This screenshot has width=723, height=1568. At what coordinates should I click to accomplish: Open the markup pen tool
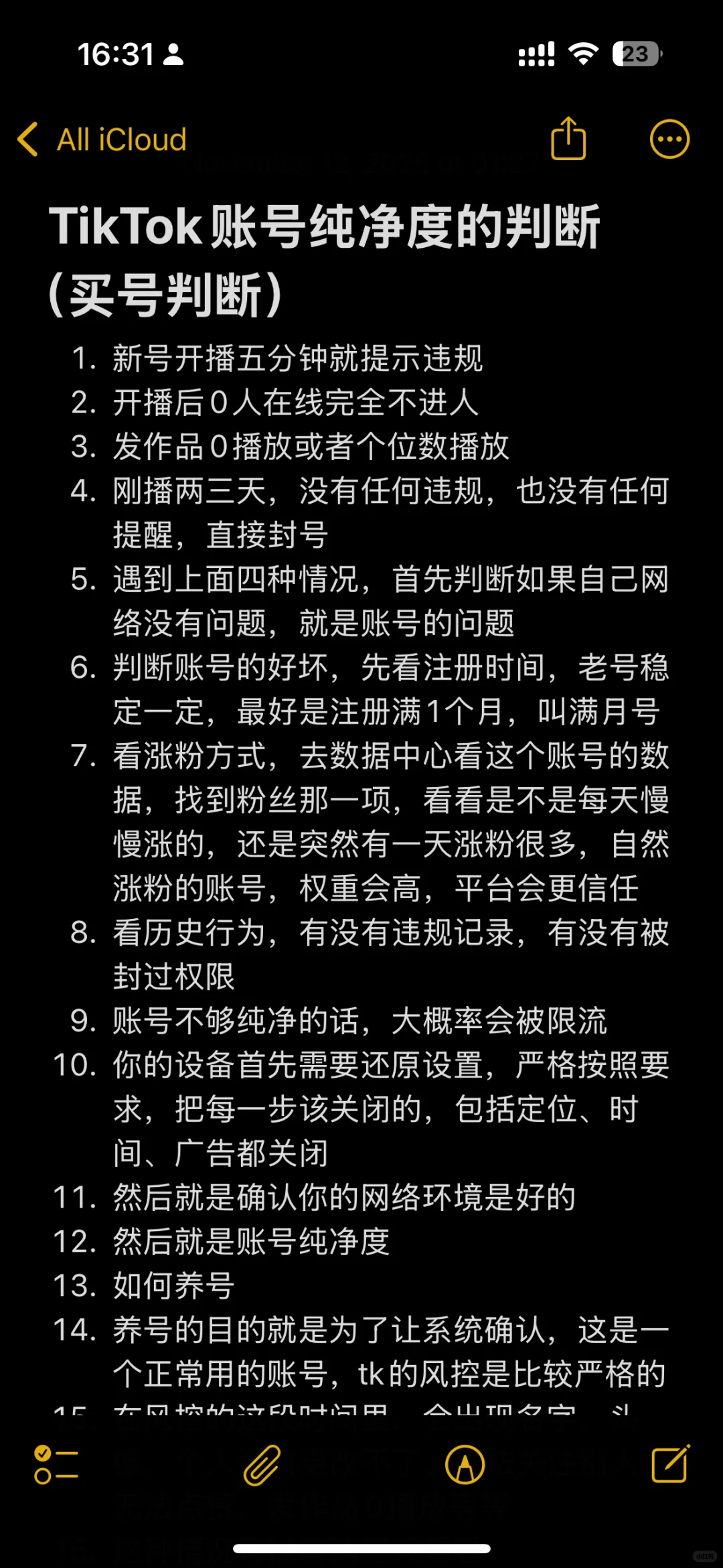[x=465, y=1465]
